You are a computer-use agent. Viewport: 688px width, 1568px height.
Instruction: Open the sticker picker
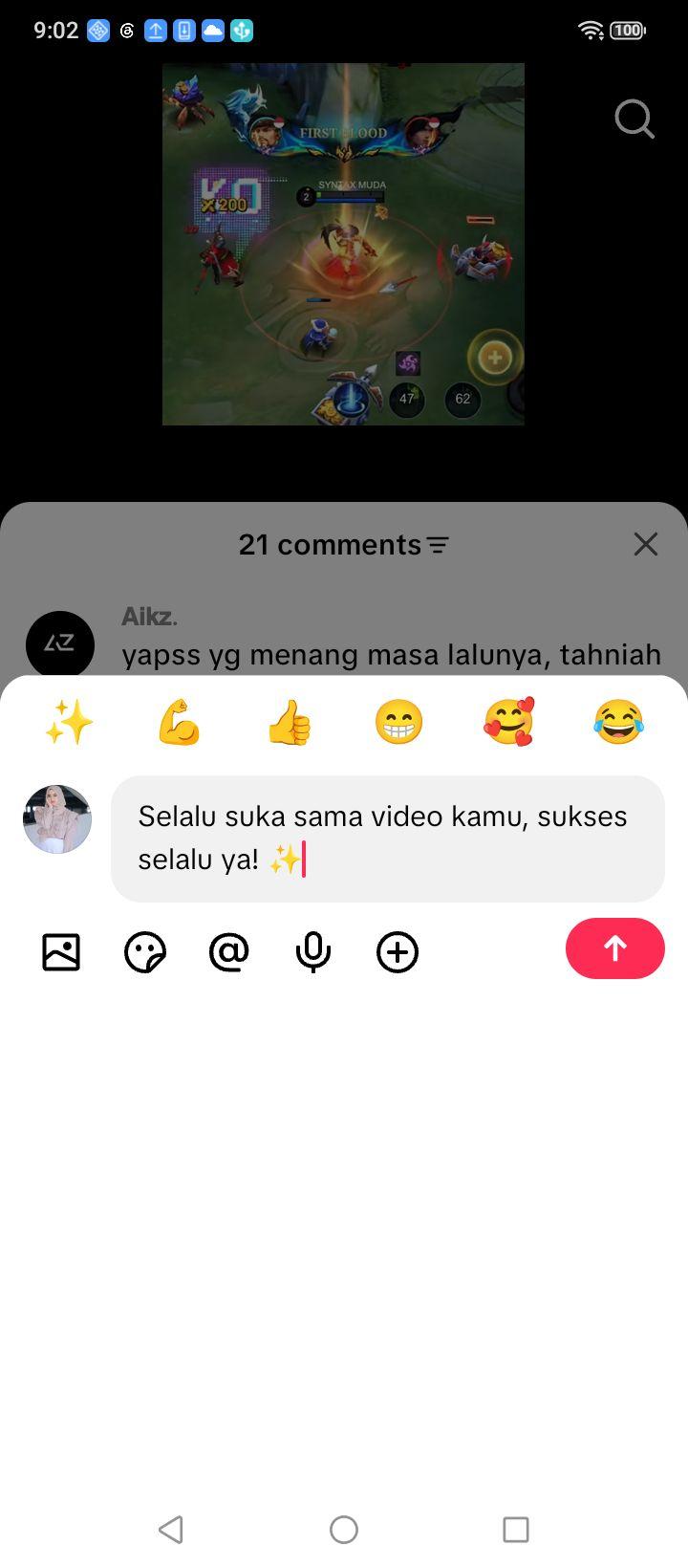pos(145,952)
